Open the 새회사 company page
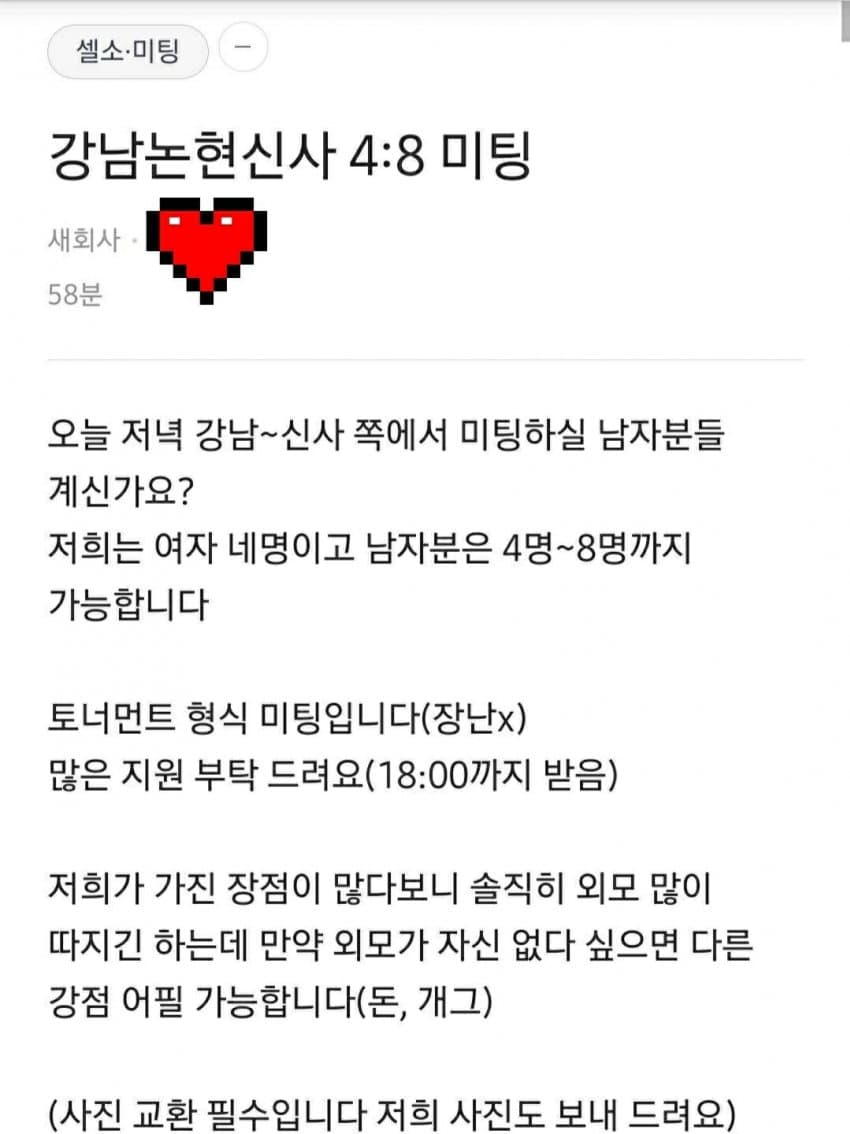The height and width of the screenshot is (1134, 850). (x=83, y=240)
